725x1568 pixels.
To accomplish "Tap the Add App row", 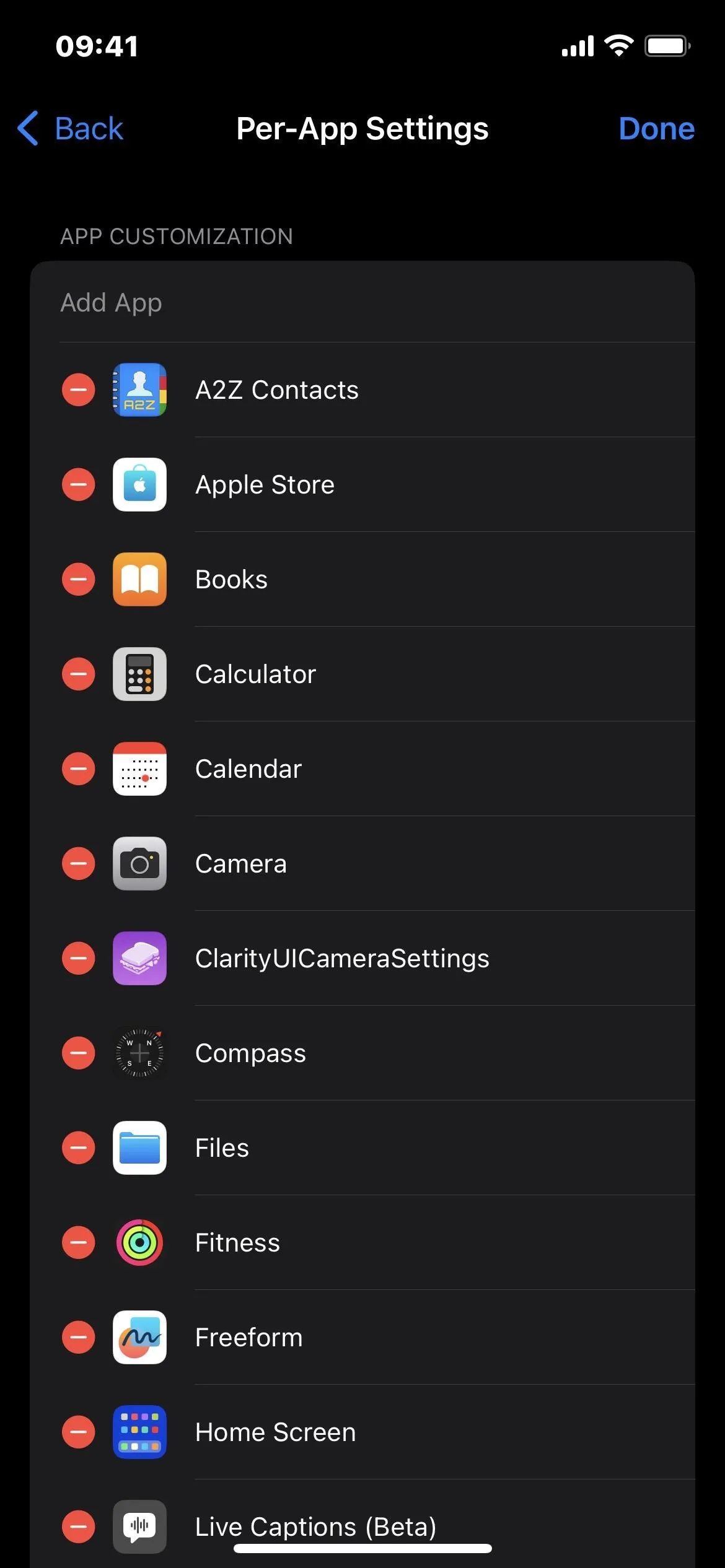I will coord(362,303).
